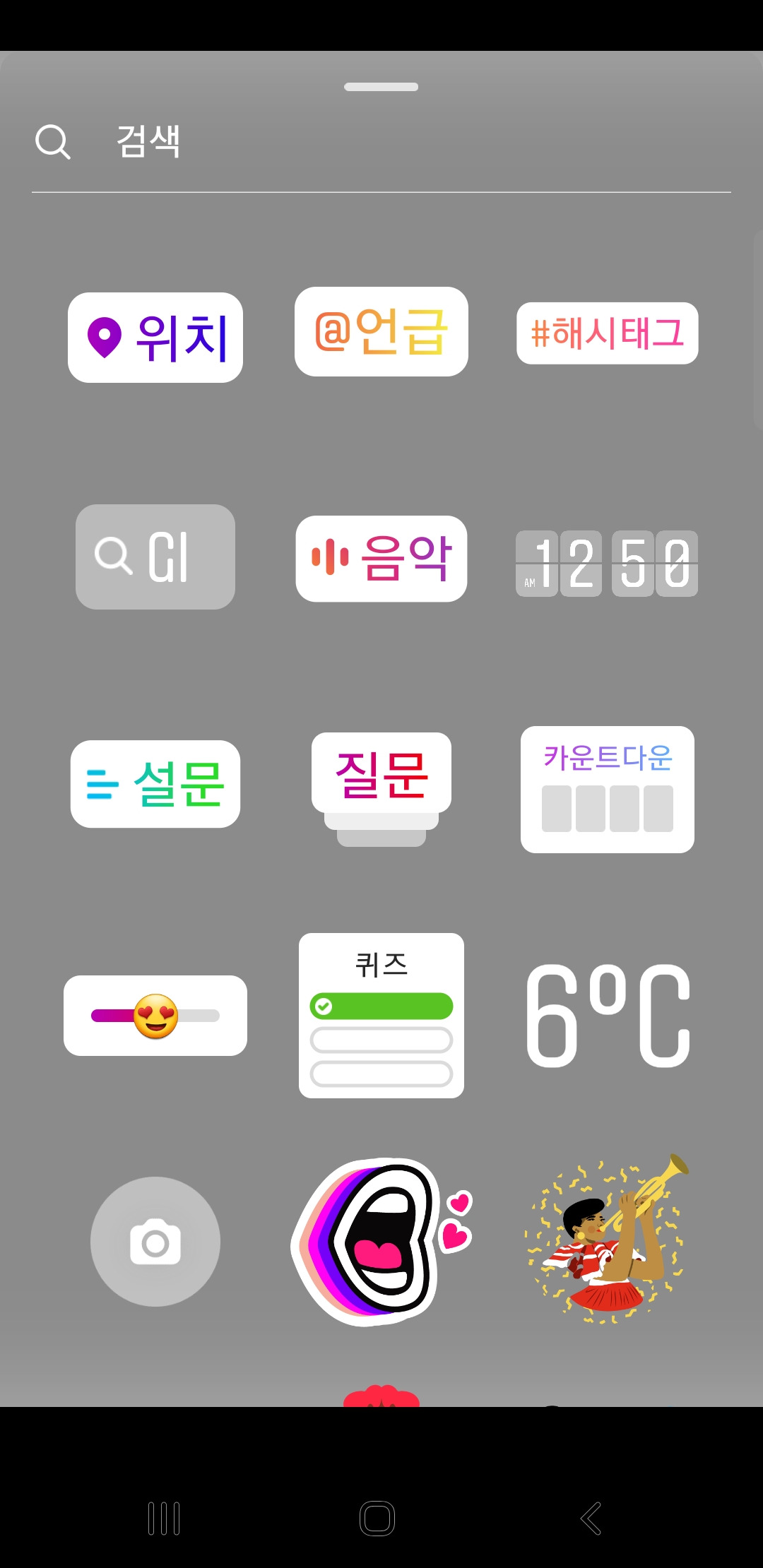Open the GIF search sticker
763x1568 pixels.
pyautogui.click(x=155, y=556)
